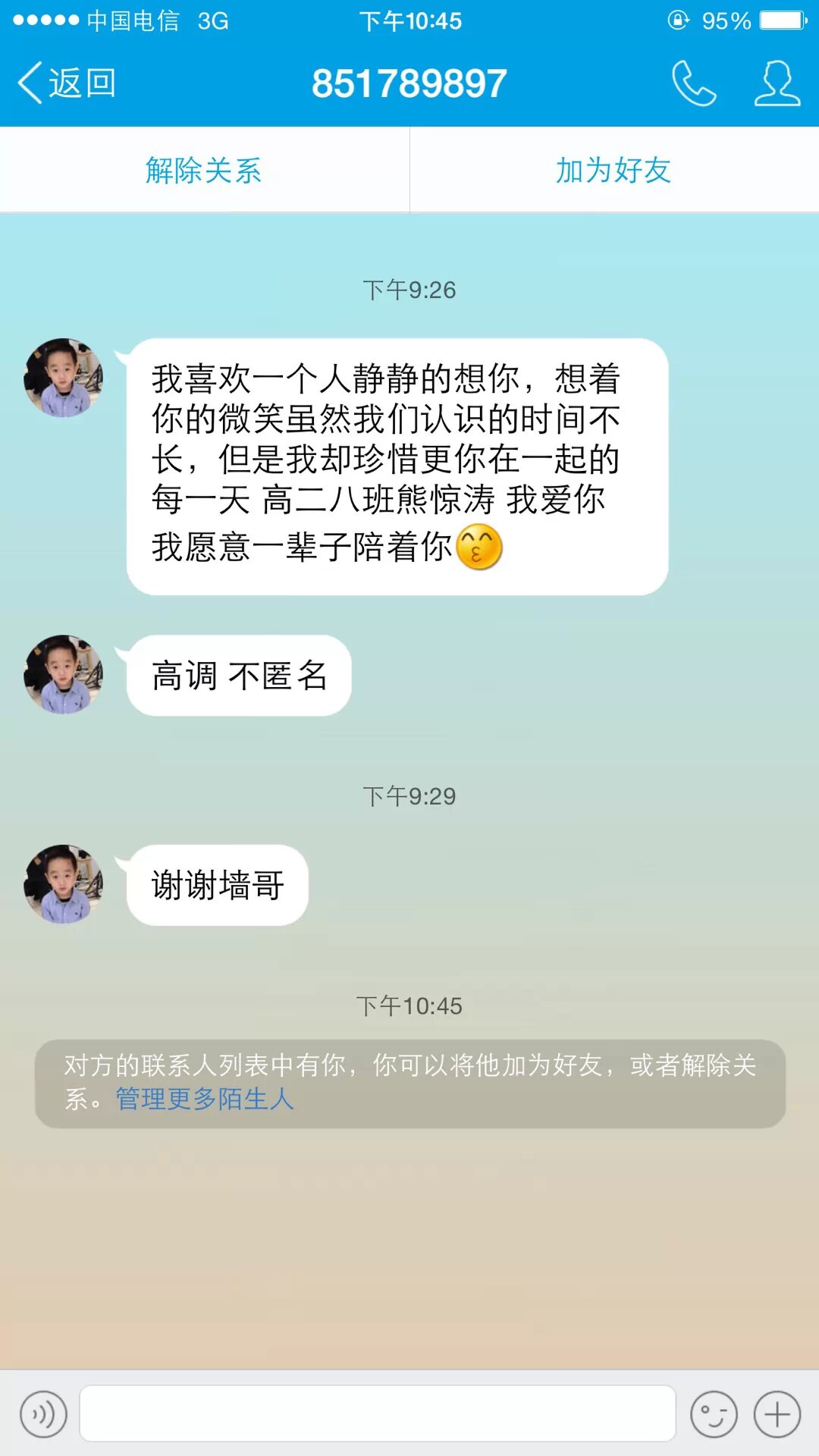Tap 解除关系 to remove the relationship
This screenshot has width=819, height=1456.
point(204,170)
